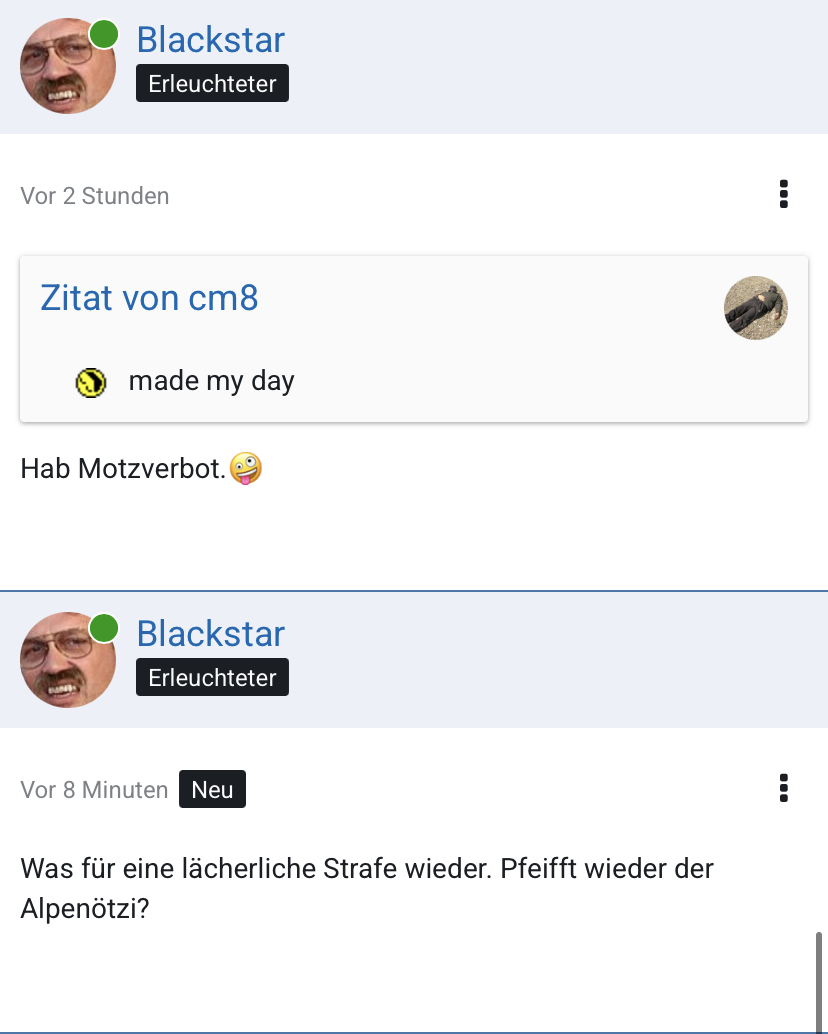Open overflow menu on the "Vor 2 Stunden" post
828x1034 pixels.
point(783,194)
